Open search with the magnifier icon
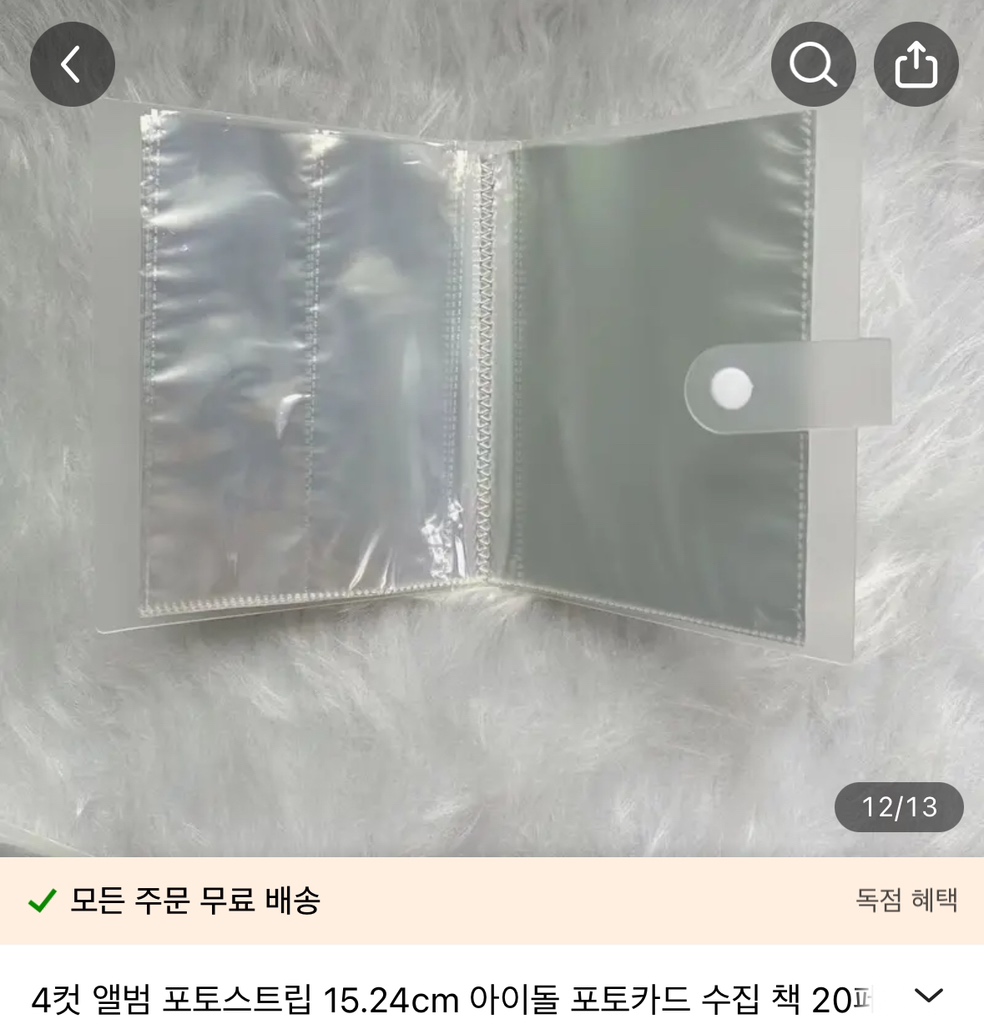Viewport: 984px width, 1024px height. pos(813,65)
